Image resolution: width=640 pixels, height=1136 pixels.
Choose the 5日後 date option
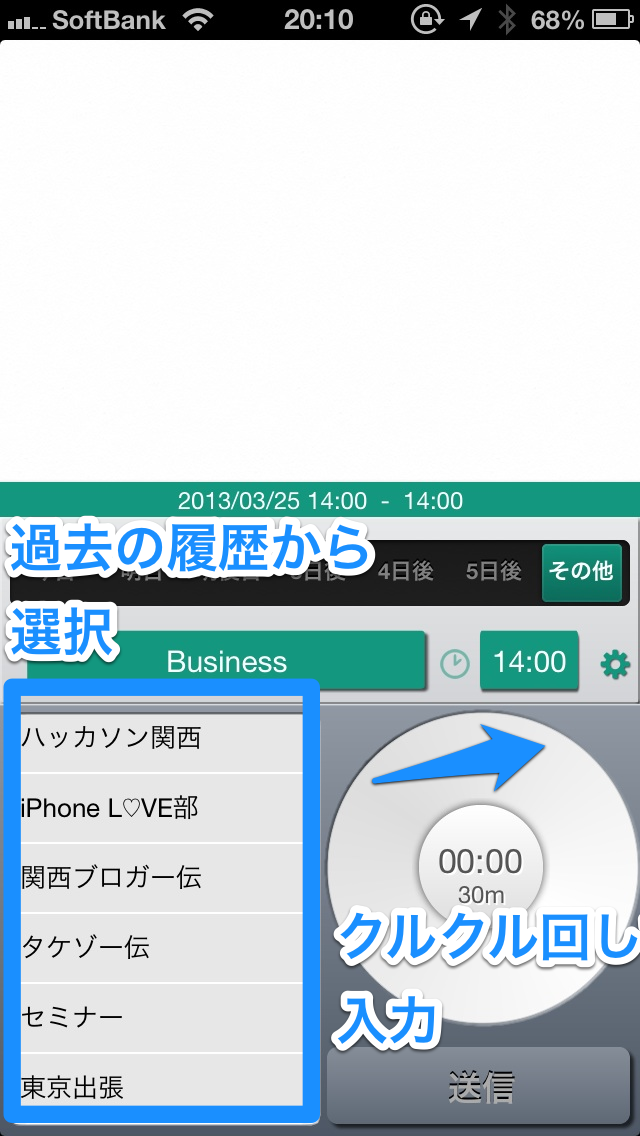pos(494,572)
